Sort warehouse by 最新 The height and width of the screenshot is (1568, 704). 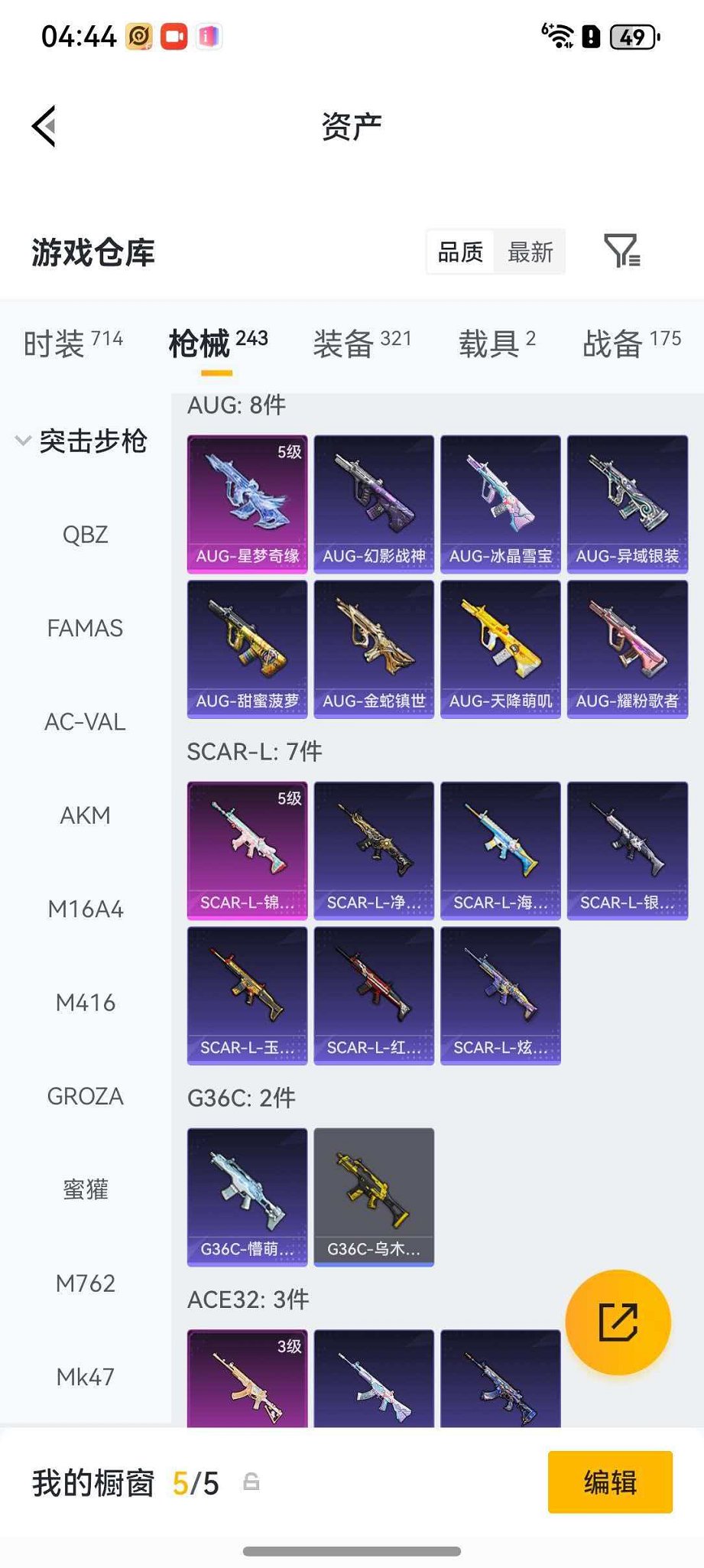[530, 252]
